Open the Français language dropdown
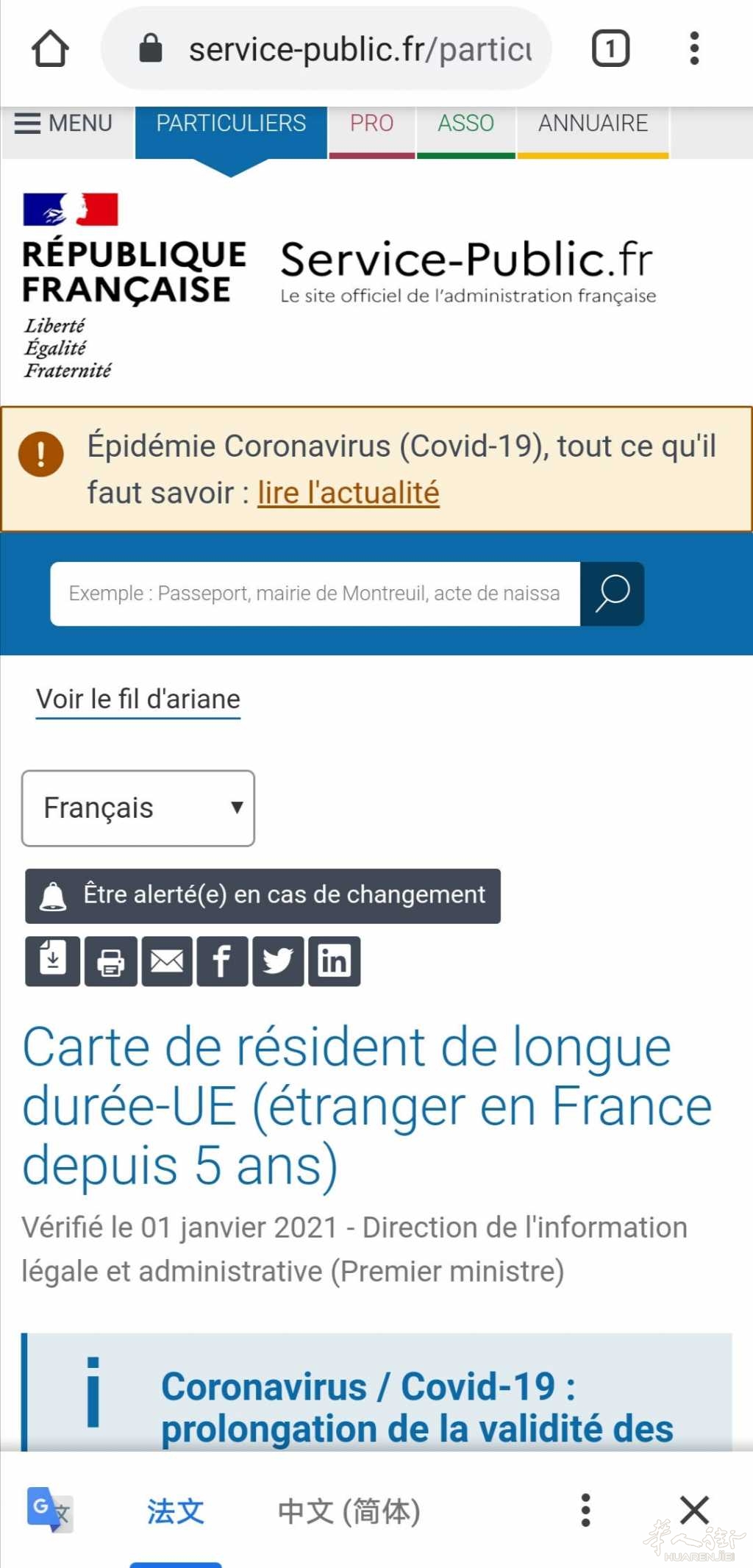This screenshot has width=753, height=1568. (x=138, y=808)
